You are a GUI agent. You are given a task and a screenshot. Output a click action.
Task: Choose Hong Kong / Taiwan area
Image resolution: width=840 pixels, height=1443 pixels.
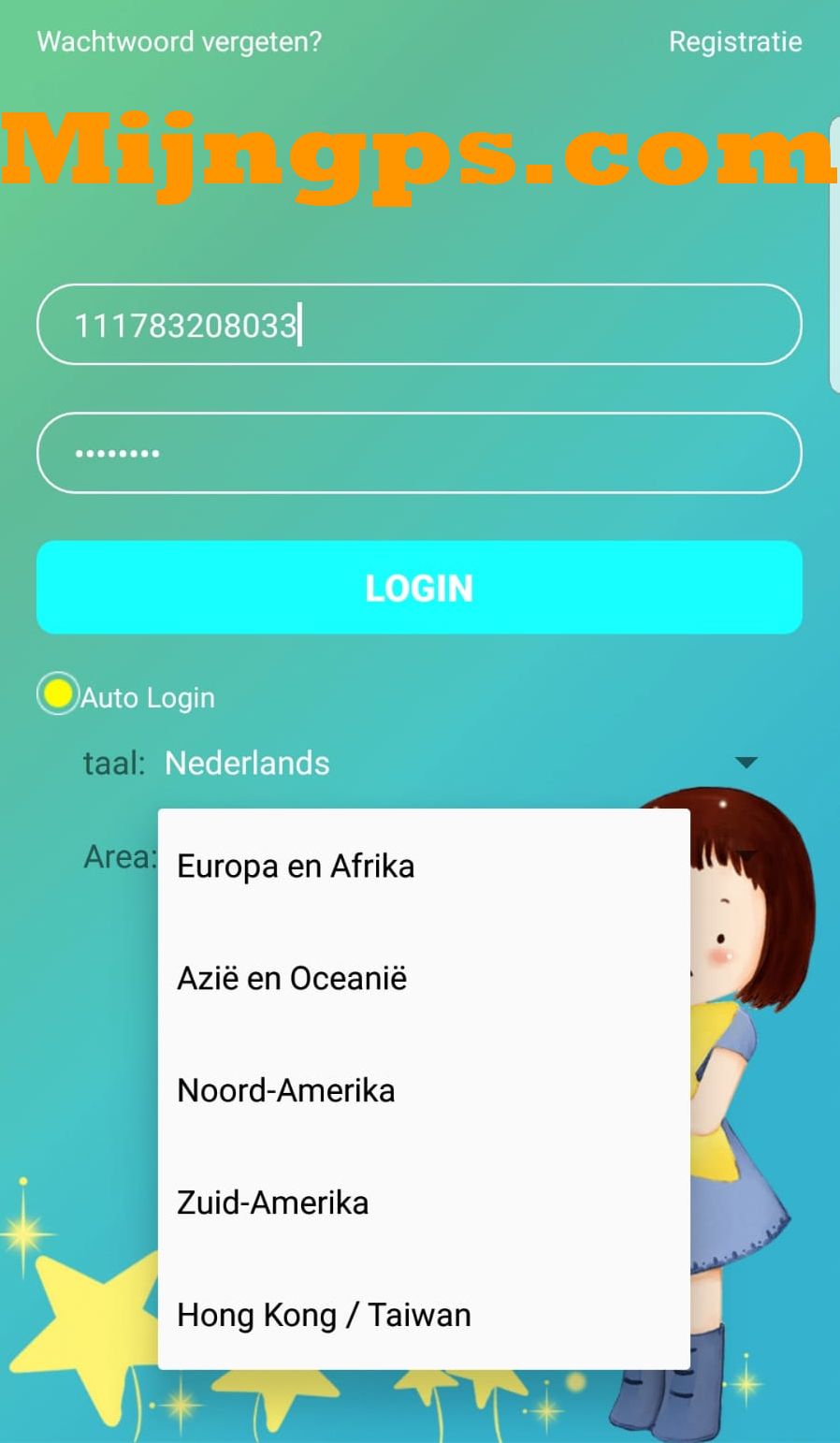[324, 1316]
